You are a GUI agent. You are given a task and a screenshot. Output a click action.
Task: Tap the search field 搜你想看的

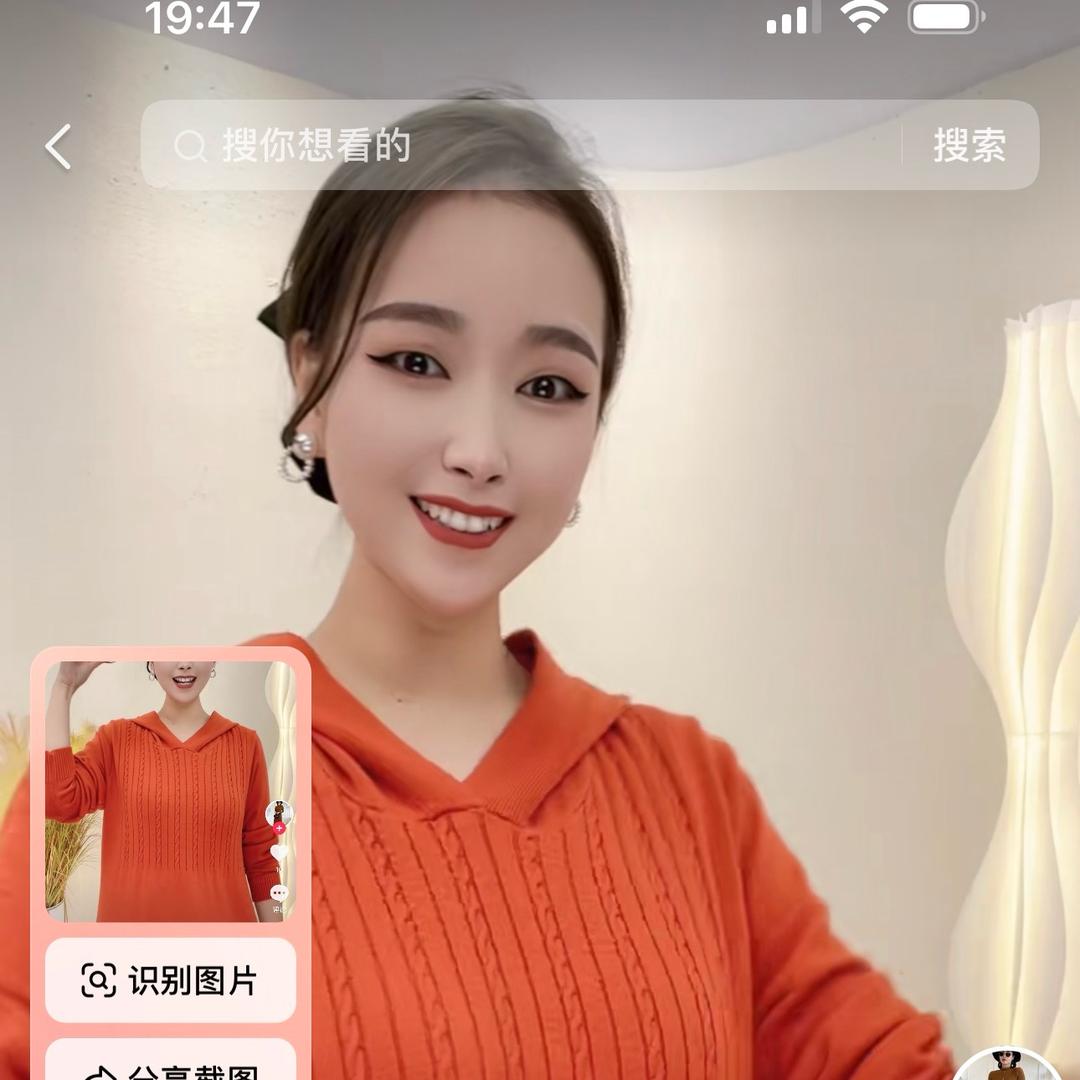(x=520, y=146)
